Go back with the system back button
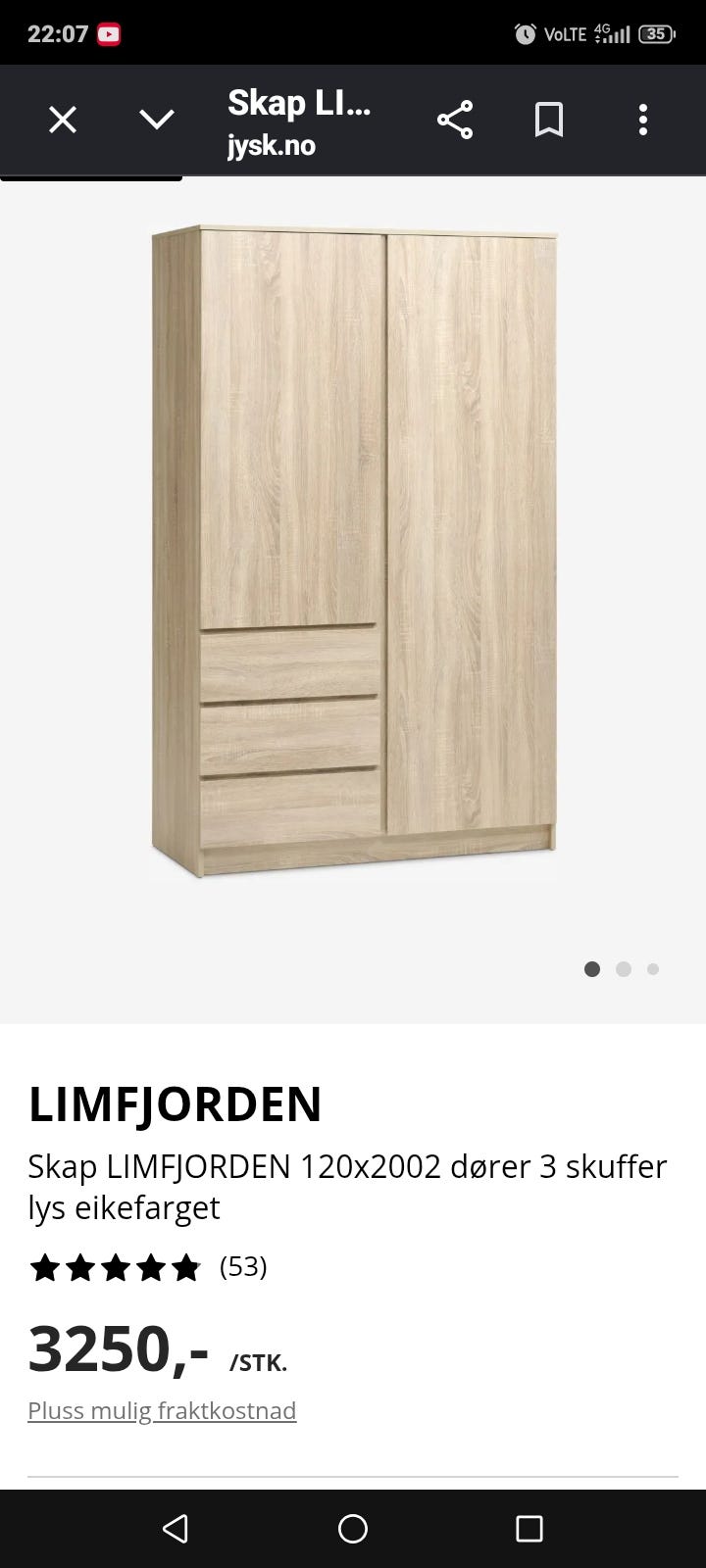706x1568 pixels. click(x=176, y=1529)
